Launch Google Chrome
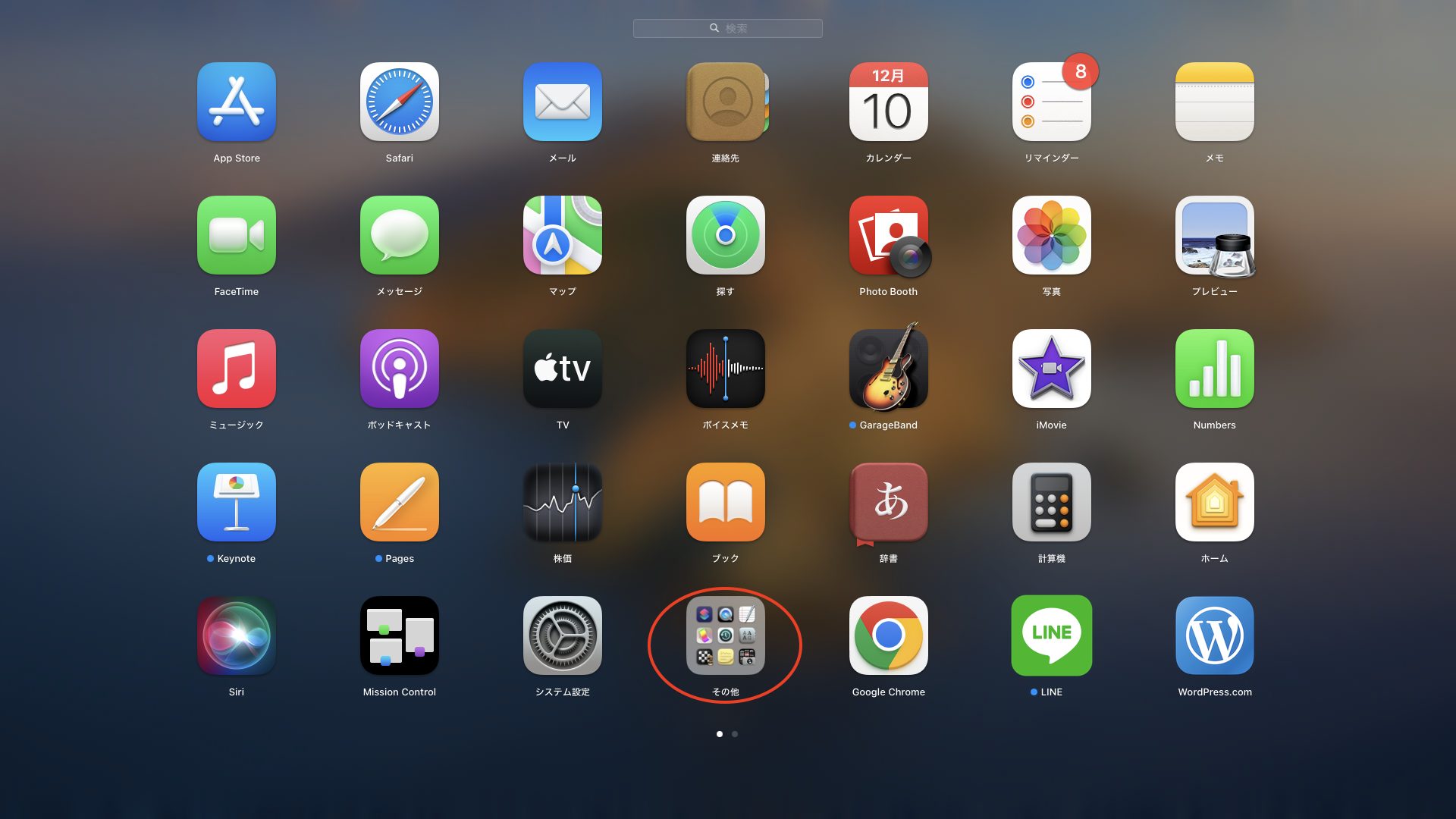 click(889, 636)
